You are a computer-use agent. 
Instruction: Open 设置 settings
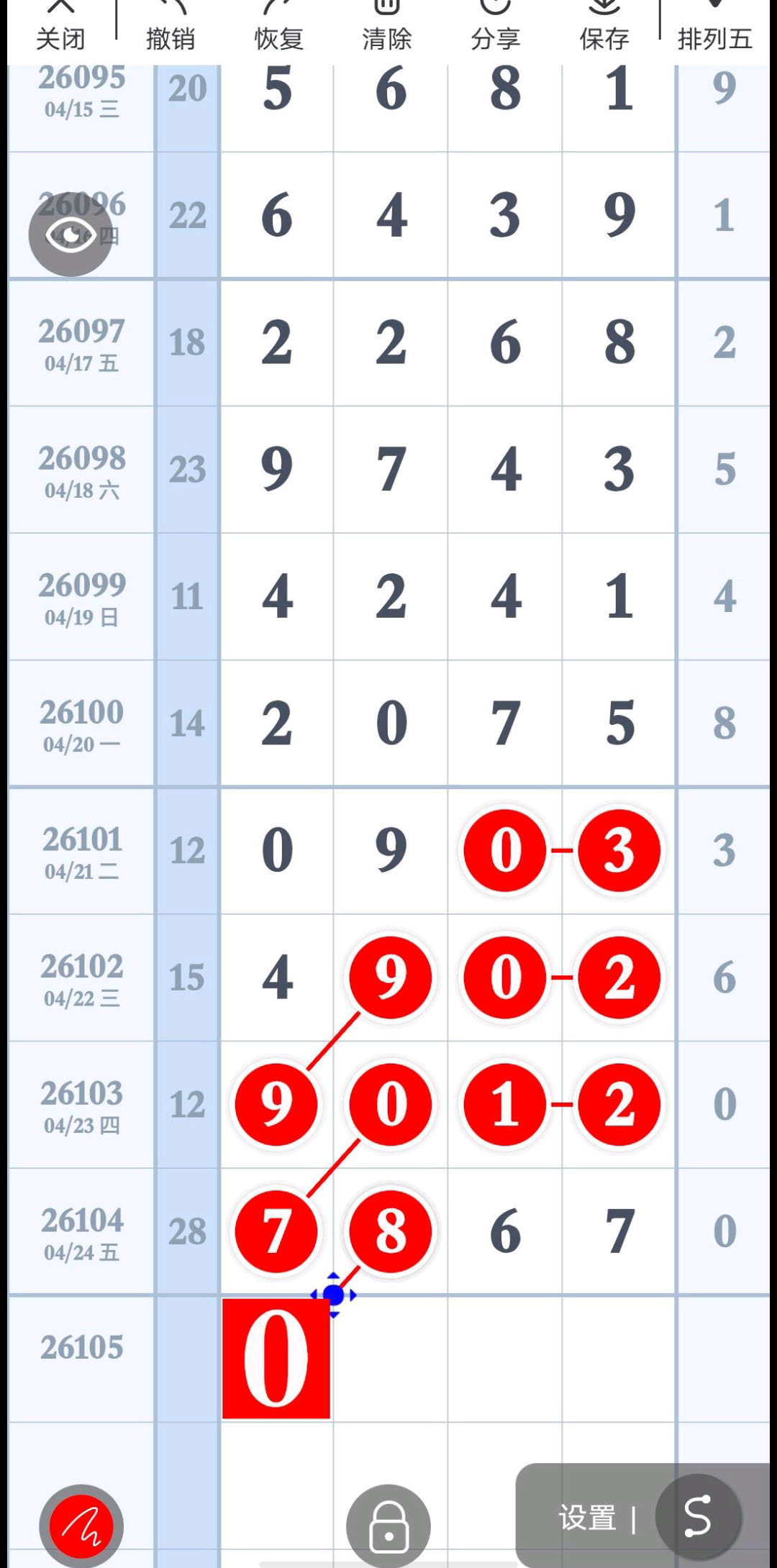tap(588, 1518)
